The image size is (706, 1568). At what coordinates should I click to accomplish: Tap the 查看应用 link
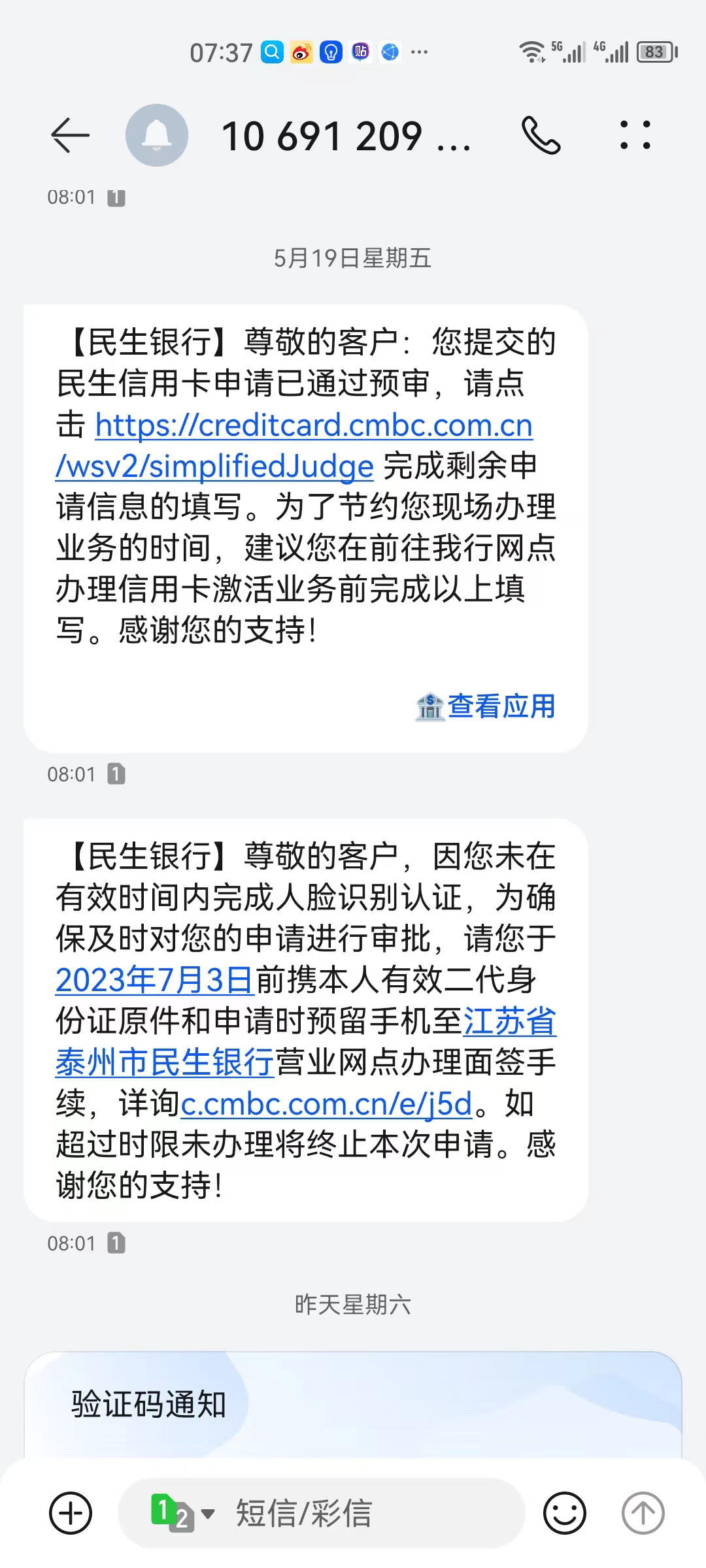pos(486,706)
